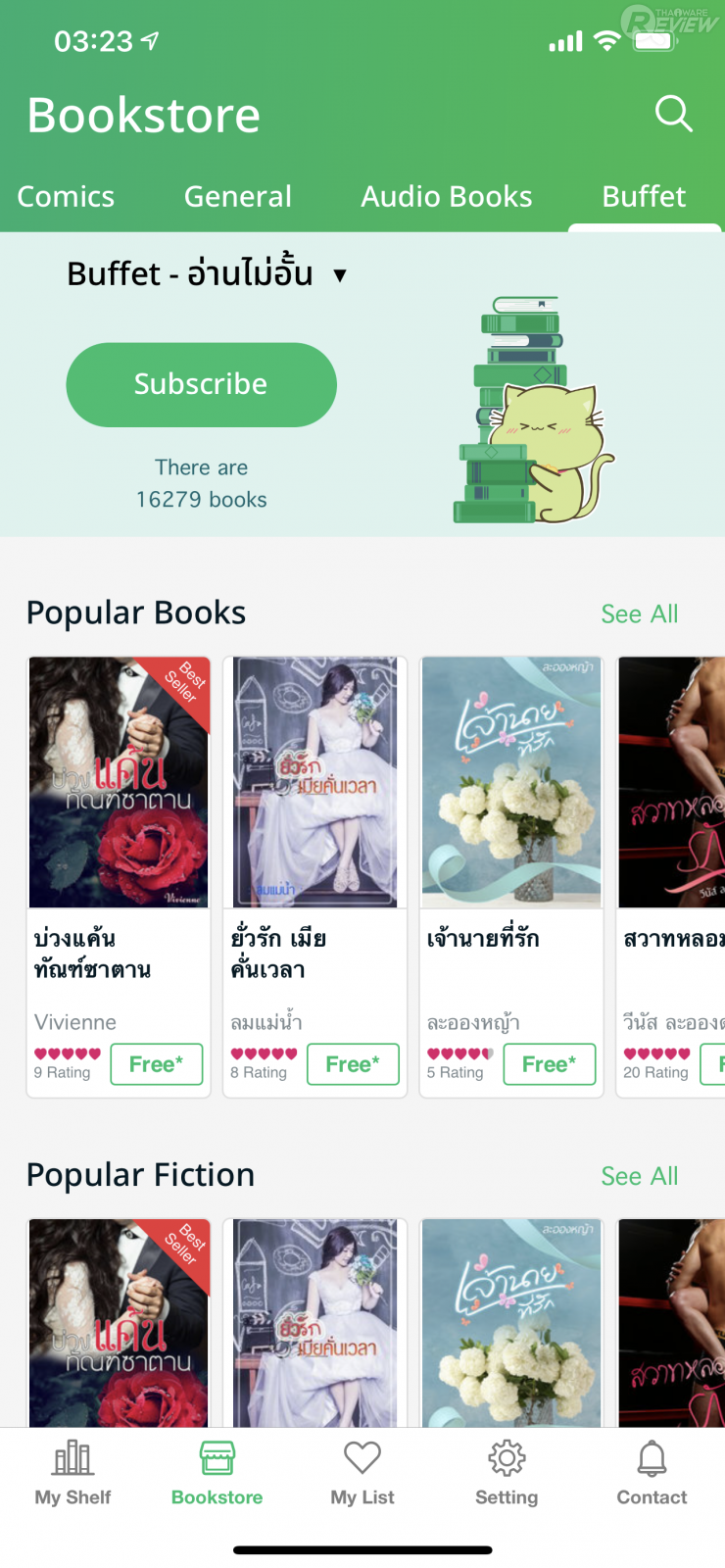The height and width of the screenshot is (1568, 725).
Task: Open the Audio Books tab
Action: click(447, 197)
